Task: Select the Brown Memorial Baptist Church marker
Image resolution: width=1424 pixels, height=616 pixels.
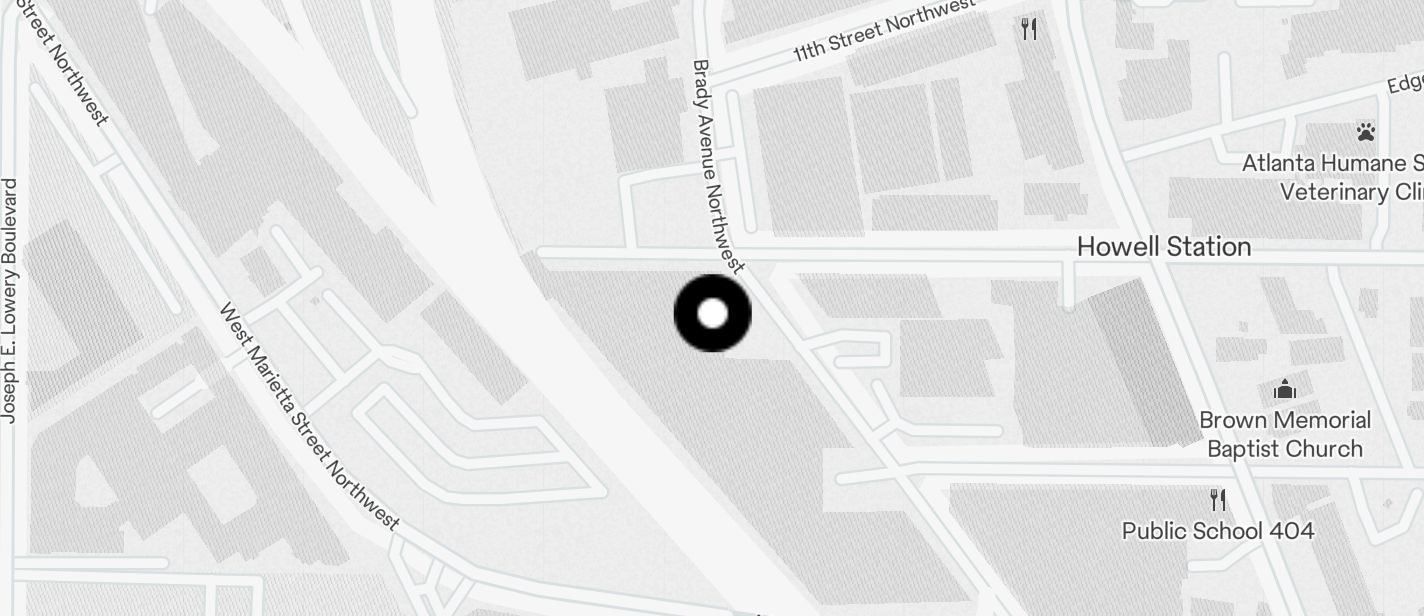Action: pos(1285,389)
